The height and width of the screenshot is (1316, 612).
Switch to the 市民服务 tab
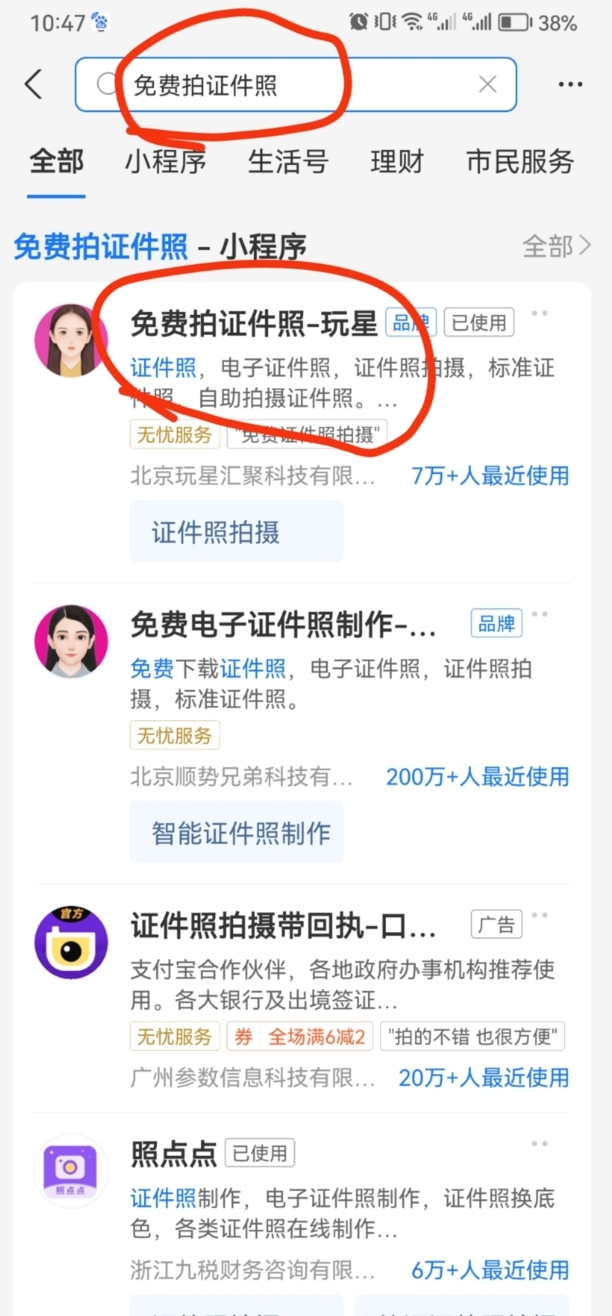tap(520, 162)
